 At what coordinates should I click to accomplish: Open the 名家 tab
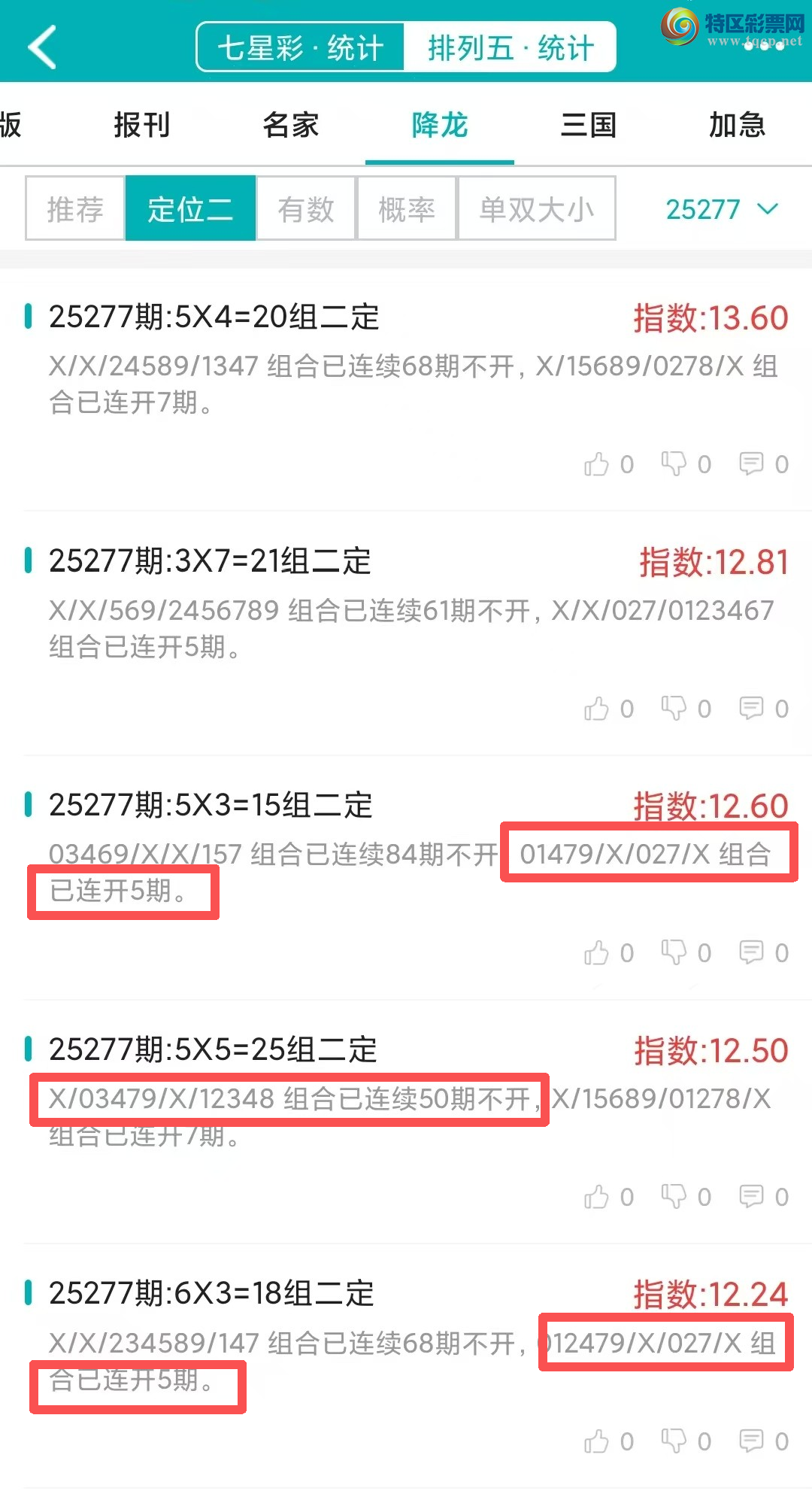[x=291, y=125]
